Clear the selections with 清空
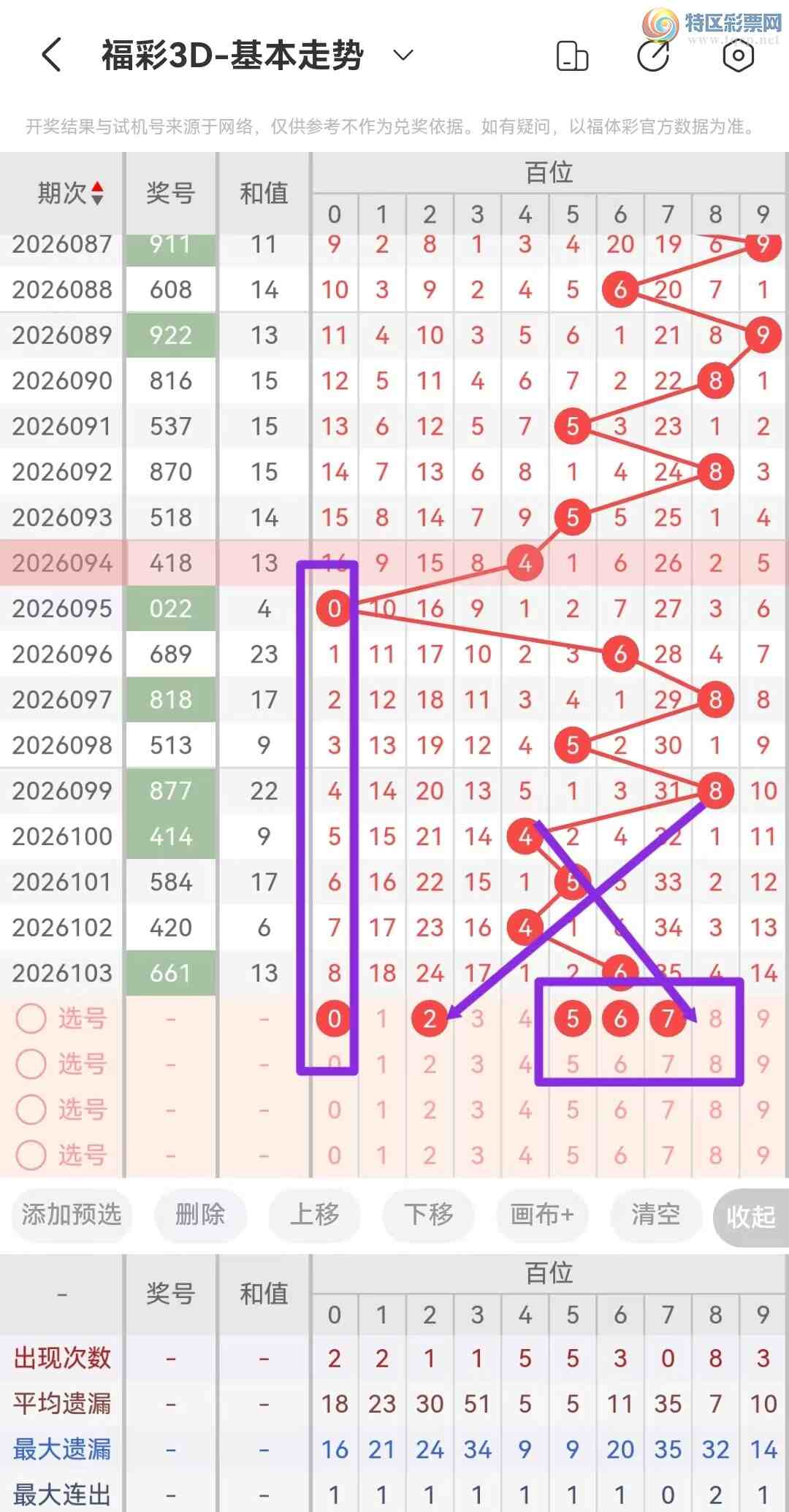Viewport: 789px width, 1512px height. [655, 1215]
